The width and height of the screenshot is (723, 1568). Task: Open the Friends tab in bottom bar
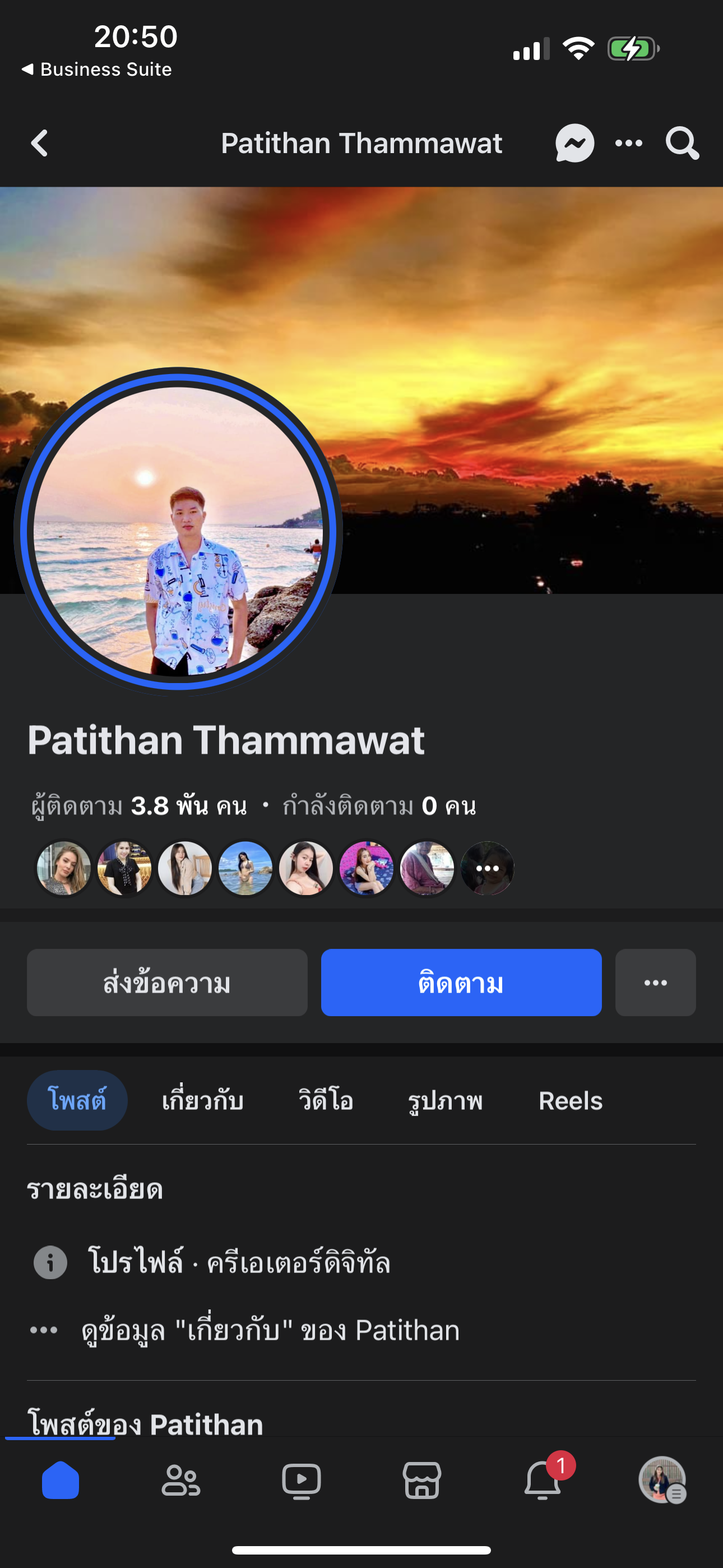(180, 1481)
